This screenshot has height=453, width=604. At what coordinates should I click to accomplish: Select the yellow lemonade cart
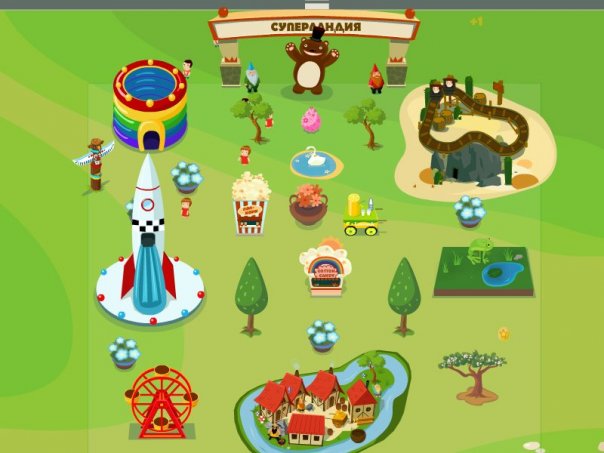point(362,216)
